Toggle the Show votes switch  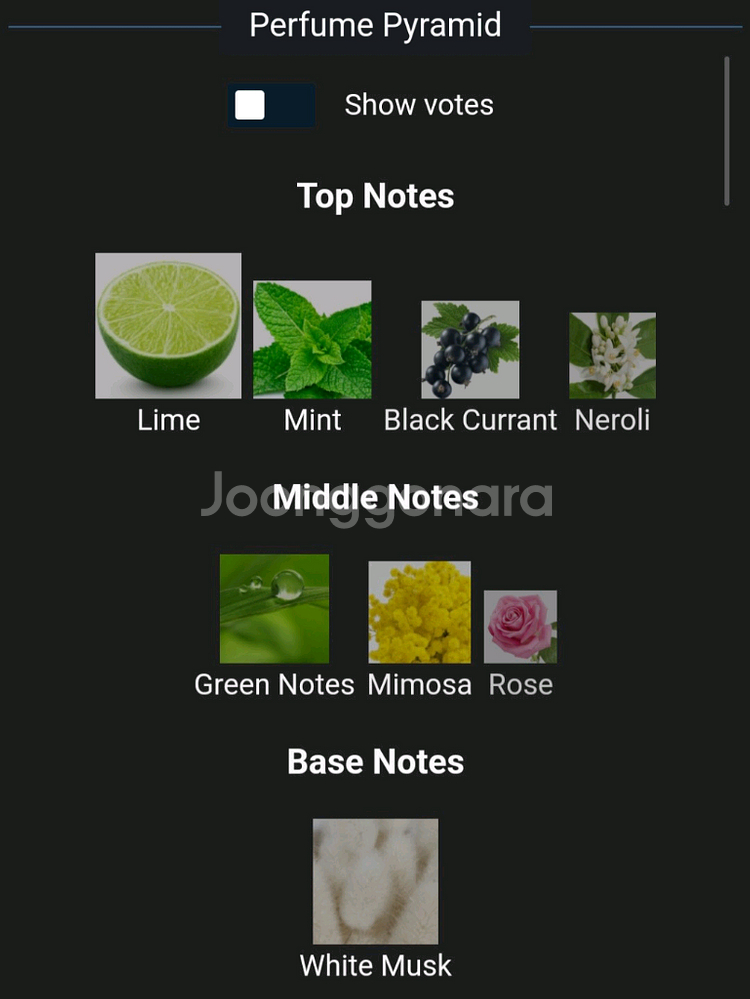click(x=271, y=105)
